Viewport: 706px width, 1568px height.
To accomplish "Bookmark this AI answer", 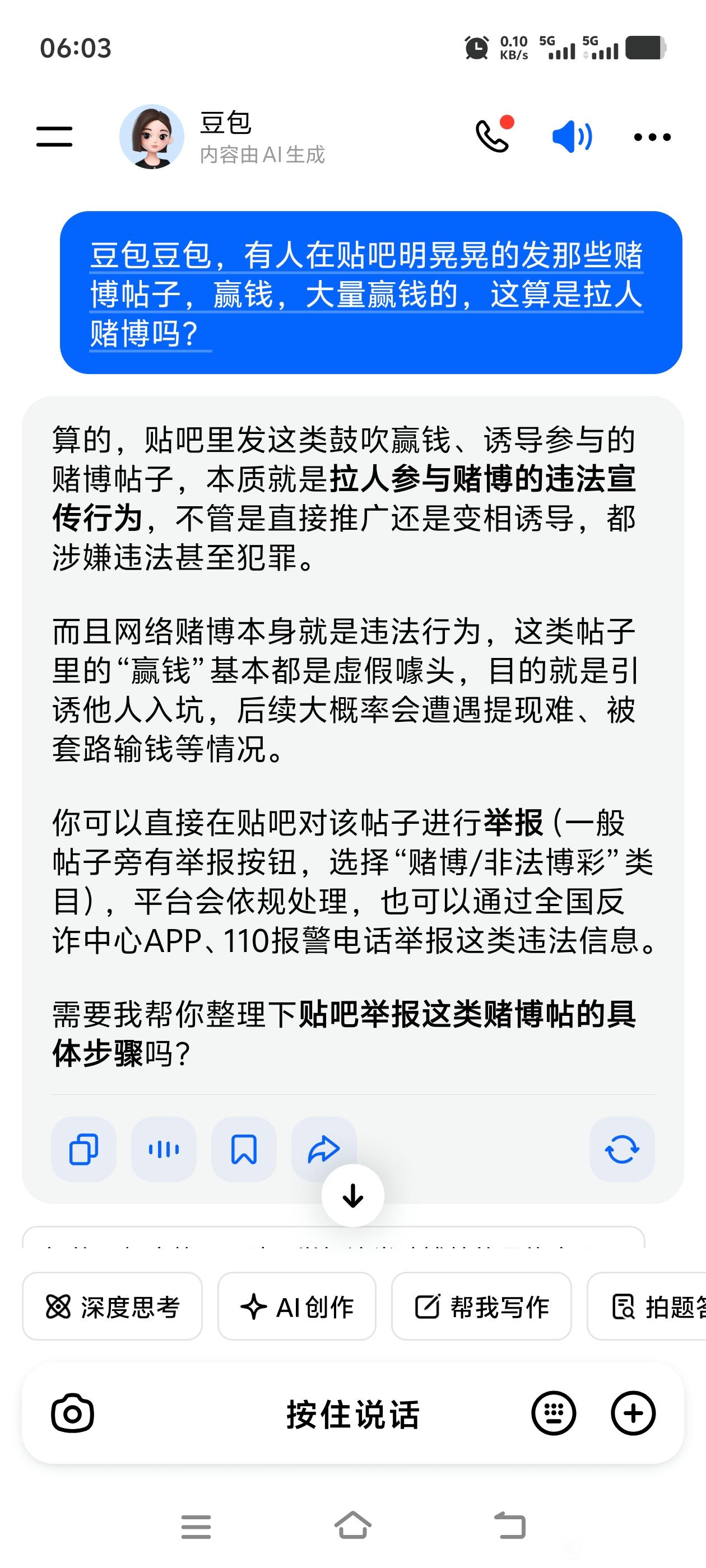I will pos(244,1149).
